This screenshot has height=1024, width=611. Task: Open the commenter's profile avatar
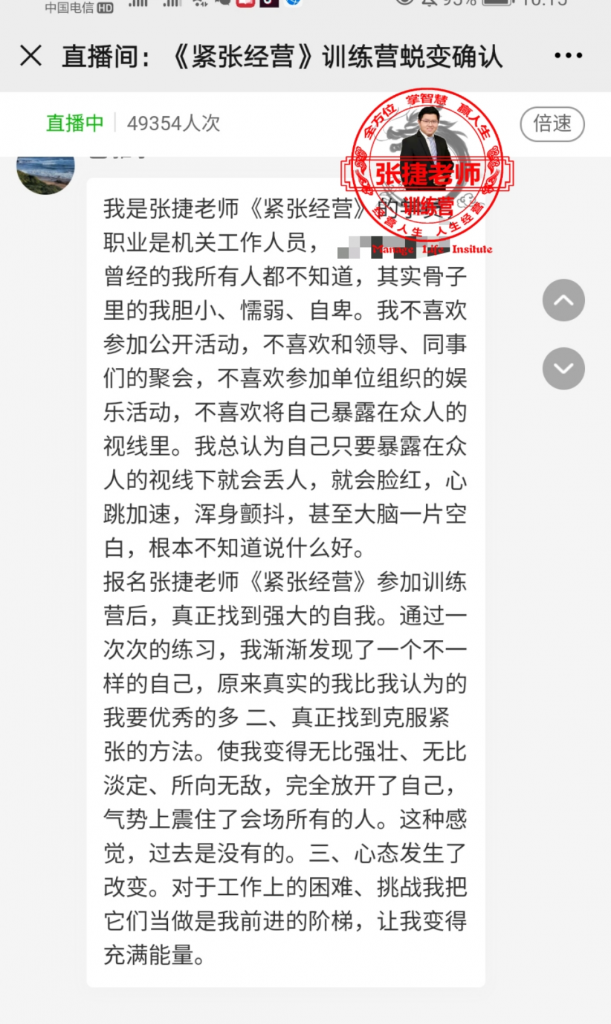(45, 172)
